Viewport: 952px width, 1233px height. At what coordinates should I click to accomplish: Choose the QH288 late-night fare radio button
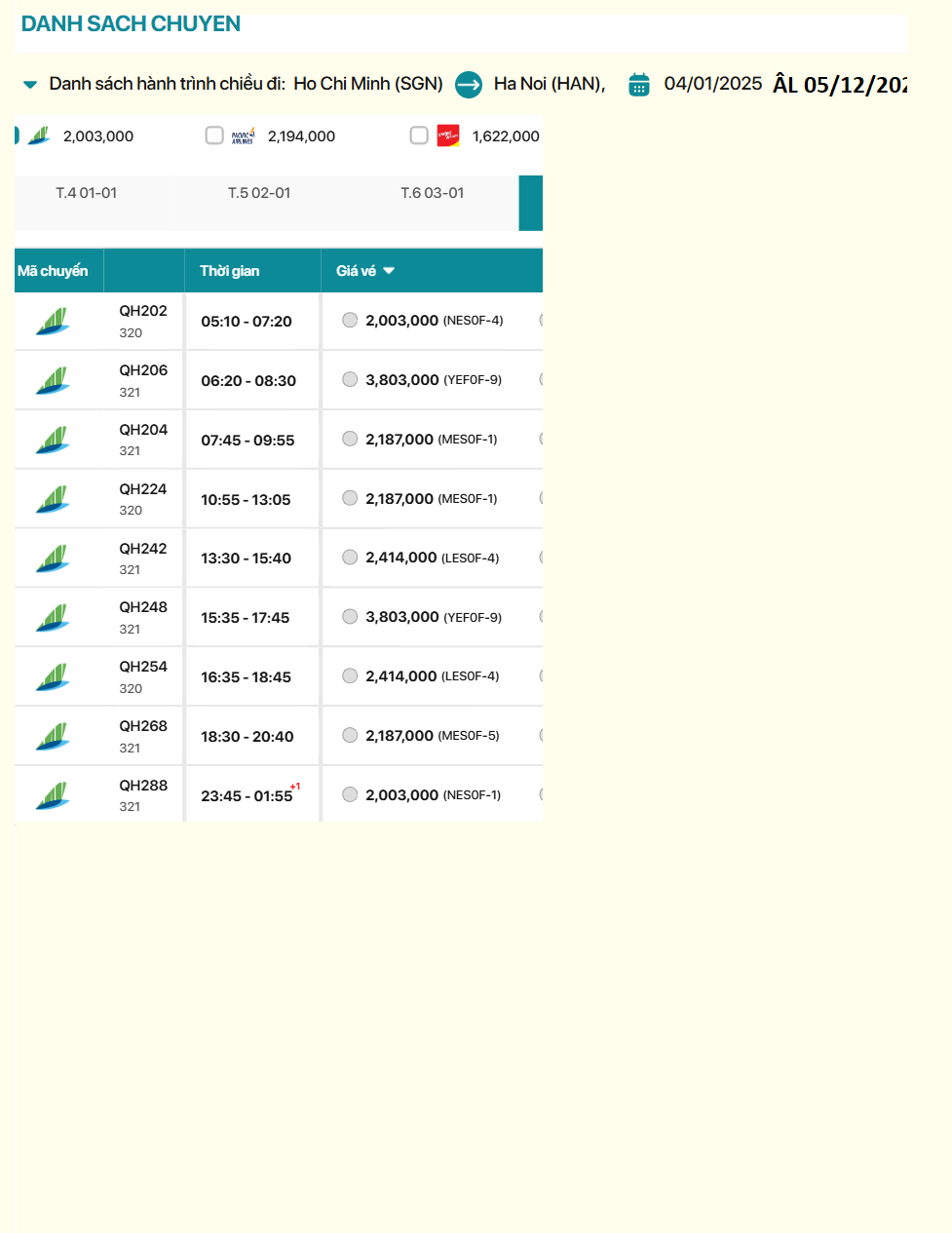tap(350, 794)
